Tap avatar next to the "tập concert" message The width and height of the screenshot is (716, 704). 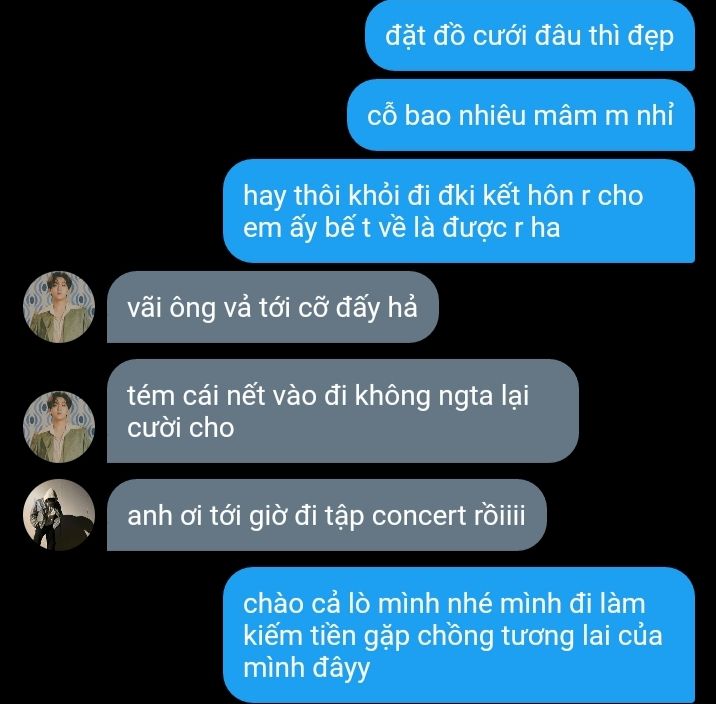tap(59, 515)
